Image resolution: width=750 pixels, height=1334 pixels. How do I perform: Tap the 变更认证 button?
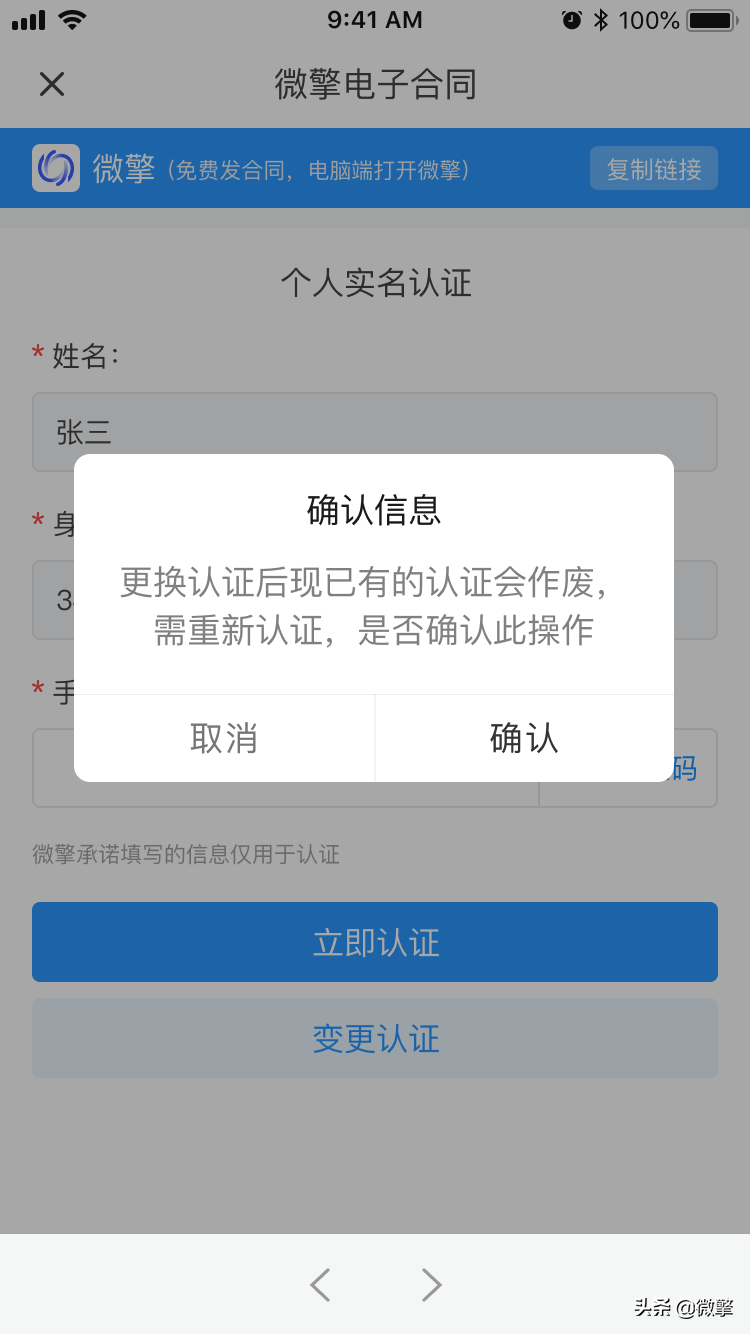375,1038
